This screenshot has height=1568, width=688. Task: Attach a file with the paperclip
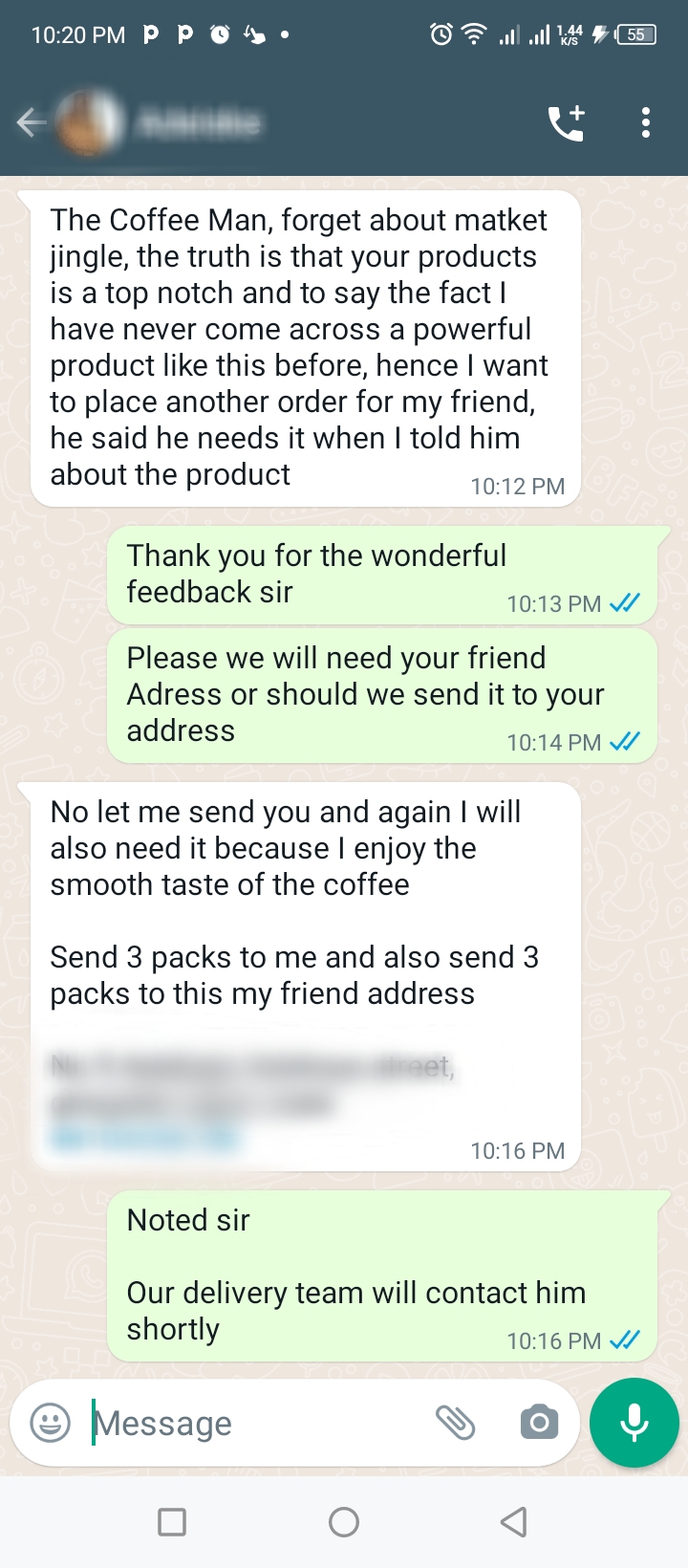pos(455,1423)
